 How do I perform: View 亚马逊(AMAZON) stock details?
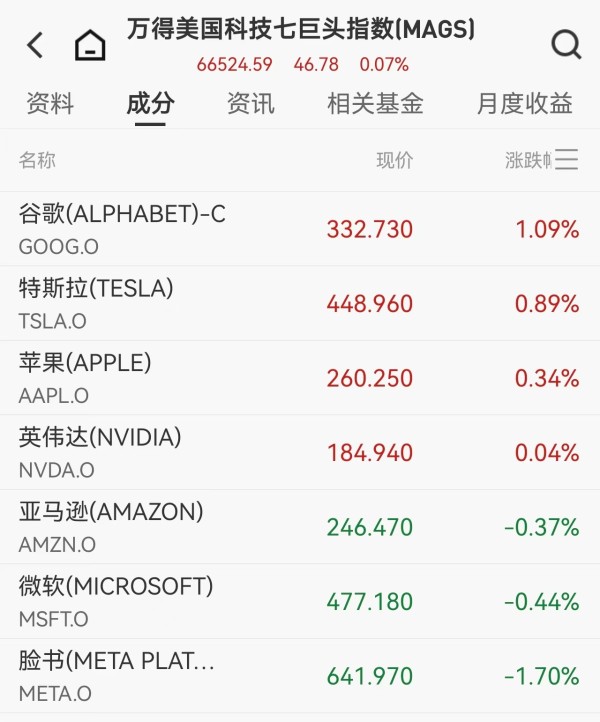point(300,527)
